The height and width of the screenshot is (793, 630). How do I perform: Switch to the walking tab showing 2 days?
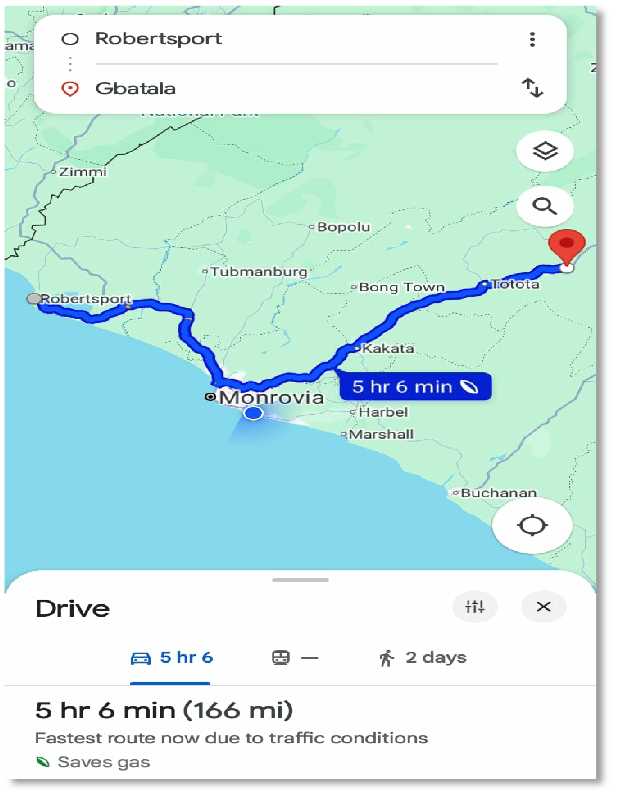422,658
